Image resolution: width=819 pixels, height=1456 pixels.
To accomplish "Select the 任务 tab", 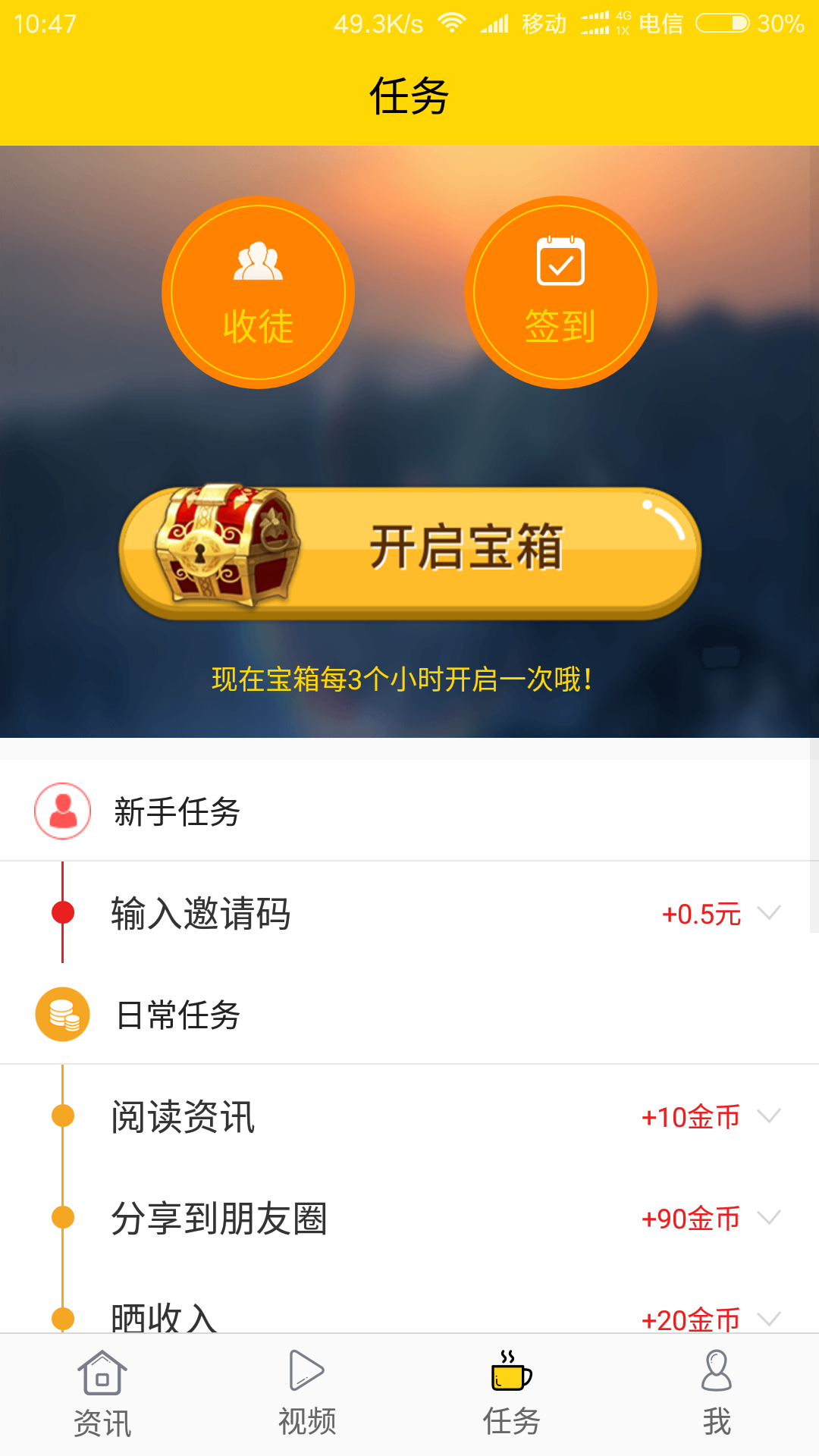I will coord(512,1394).
